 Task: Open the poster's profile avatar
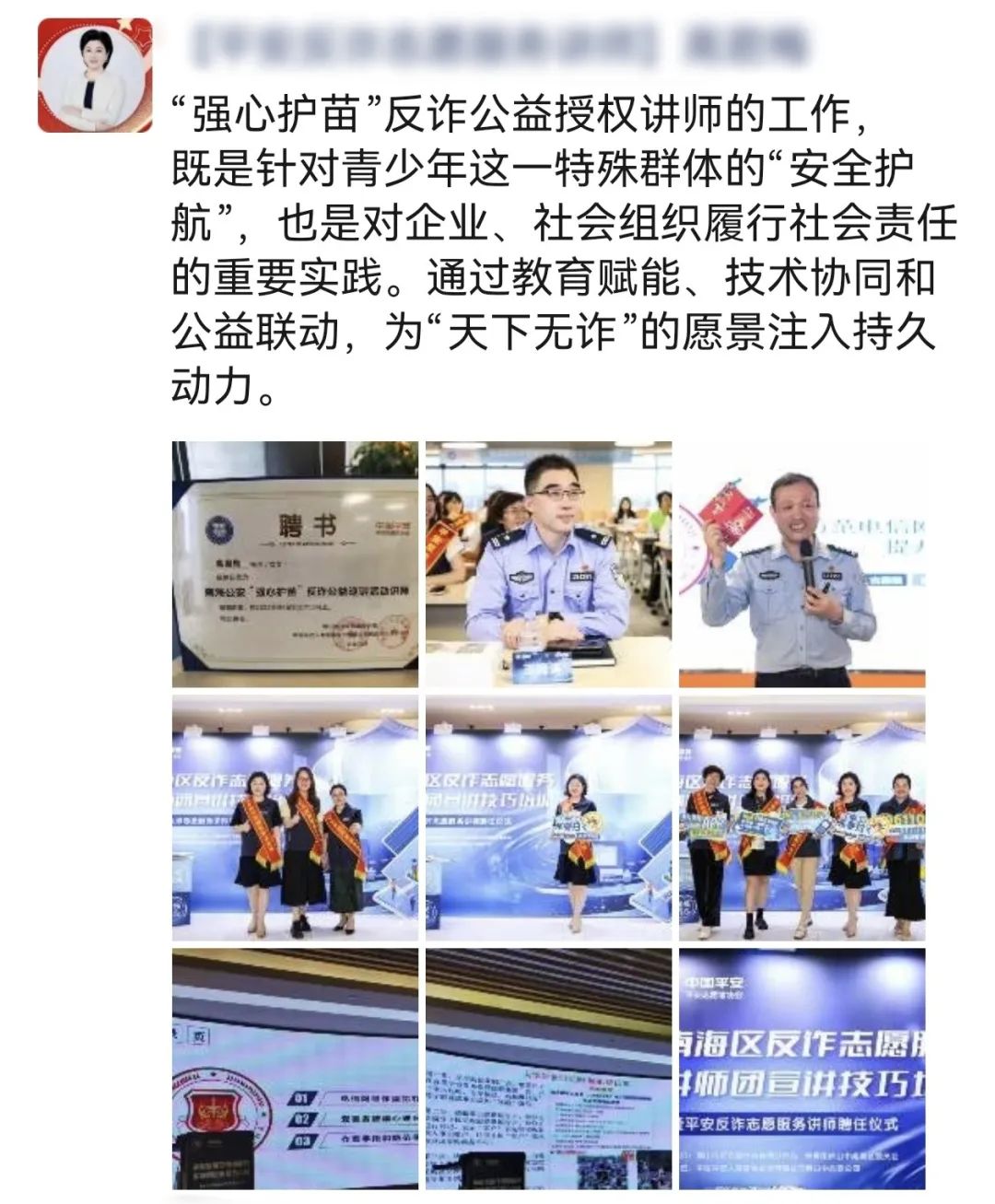[93, 74]
